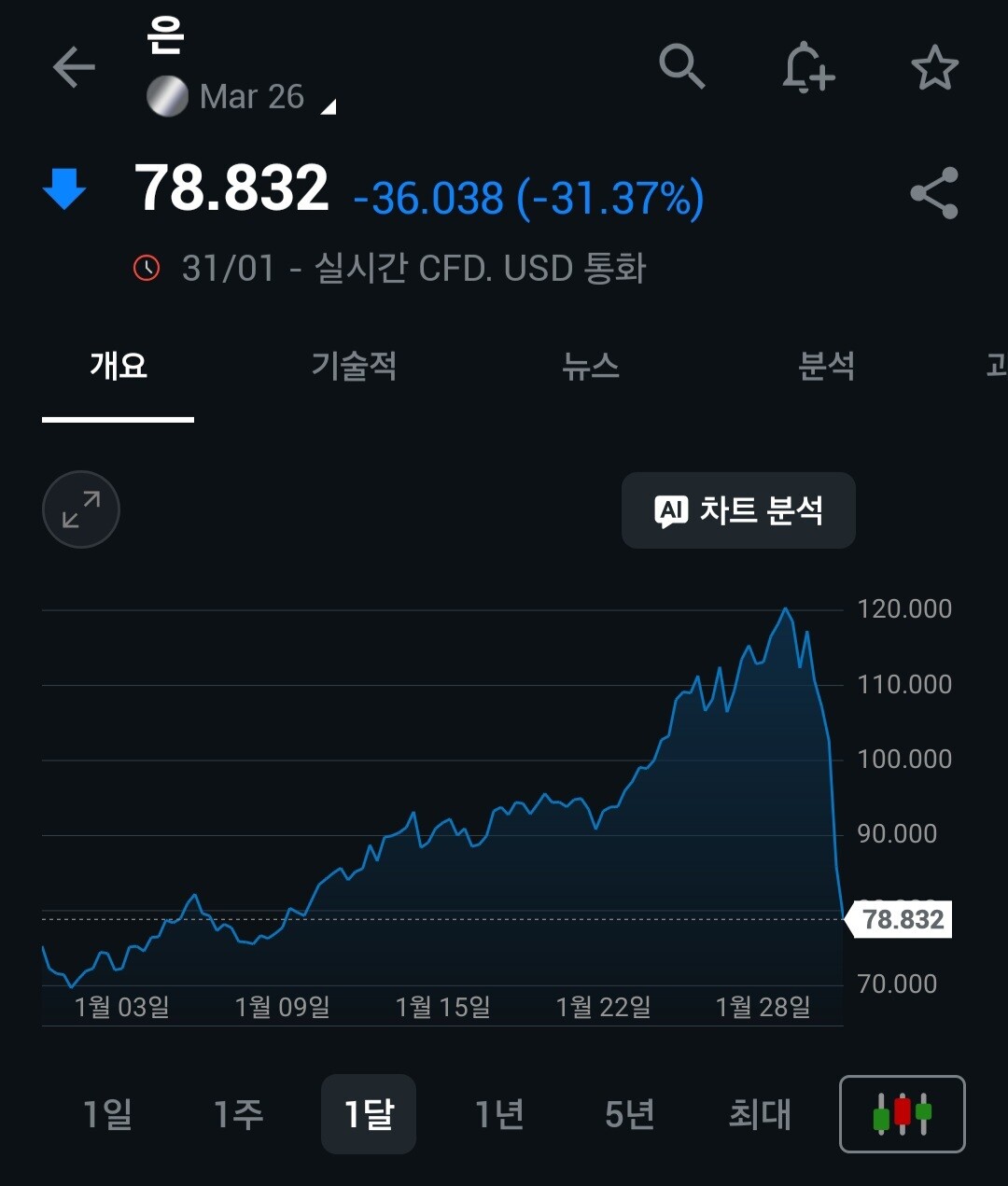Open the search magnifier
This screenshot has width=1008, height=1186.
(681, 67)
